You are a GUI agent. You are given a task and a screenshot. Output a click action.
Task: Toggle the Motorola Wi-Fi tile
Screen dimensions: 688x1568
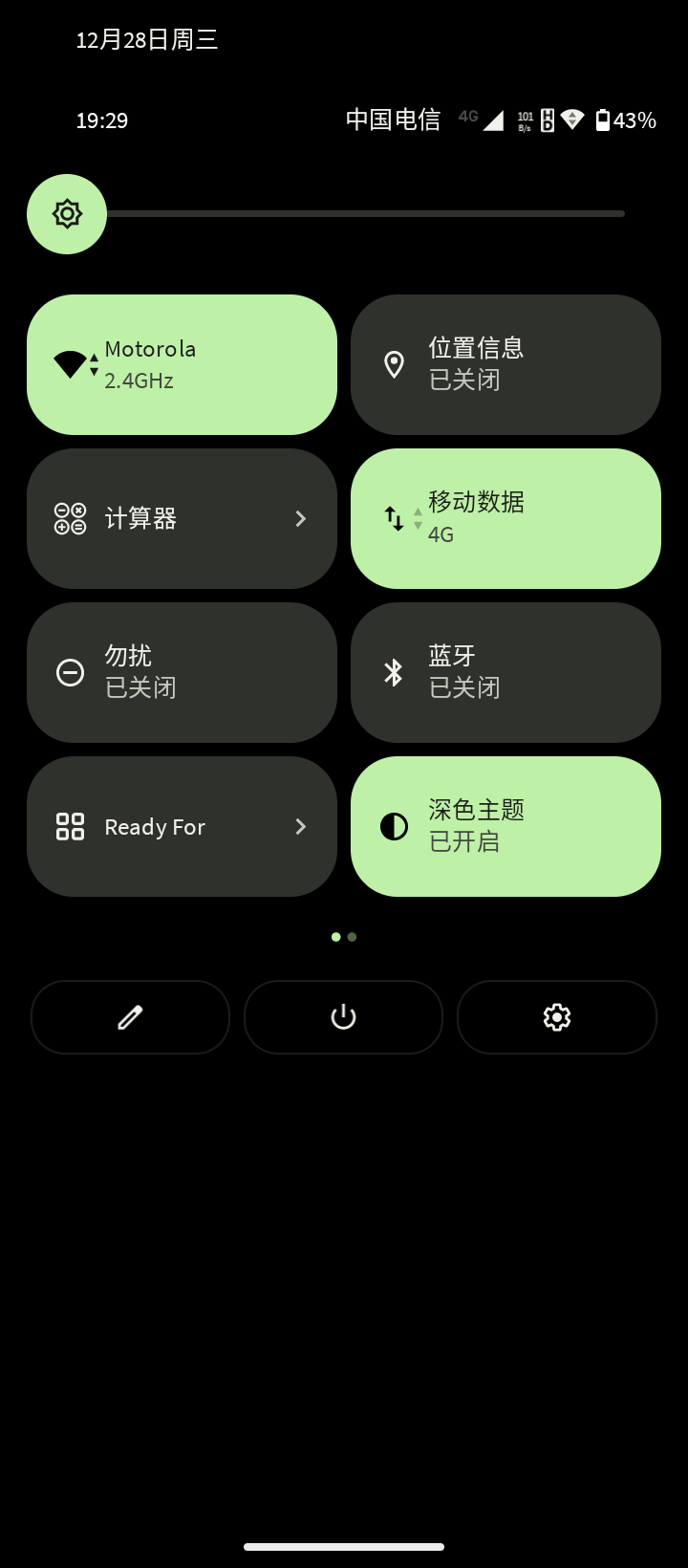pyautogui.click(x=182, y=364)
